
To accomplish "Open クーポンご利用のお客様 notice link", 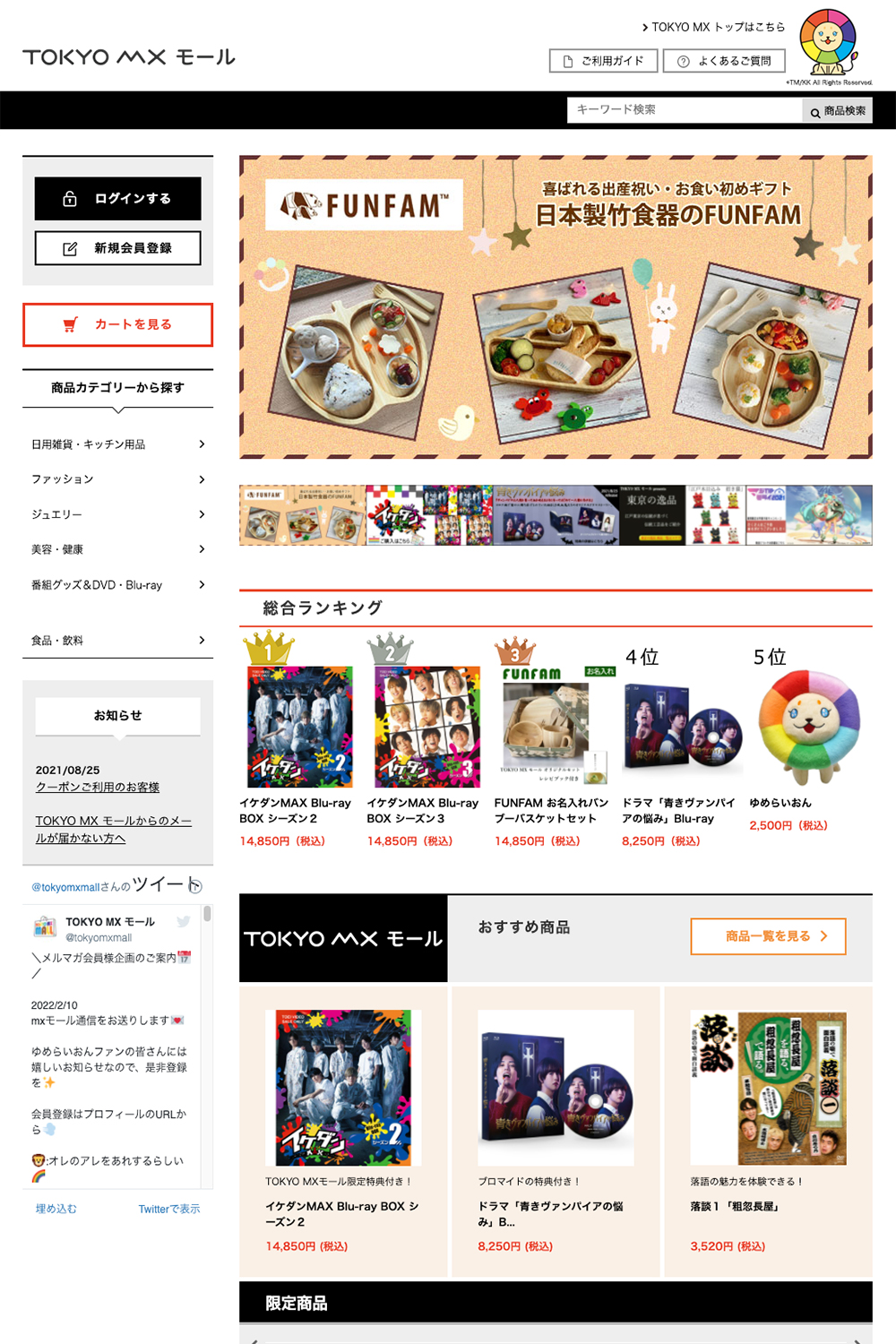I will pos(98,787).
